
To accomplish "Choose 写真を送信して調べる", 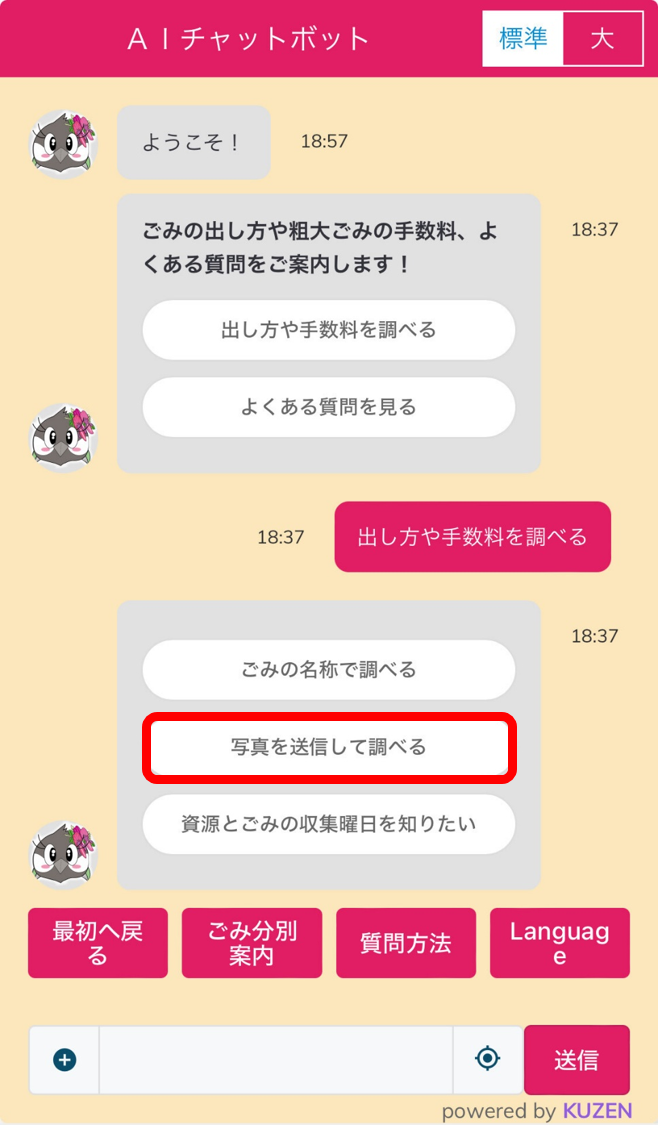I will (x=329, y=747).
